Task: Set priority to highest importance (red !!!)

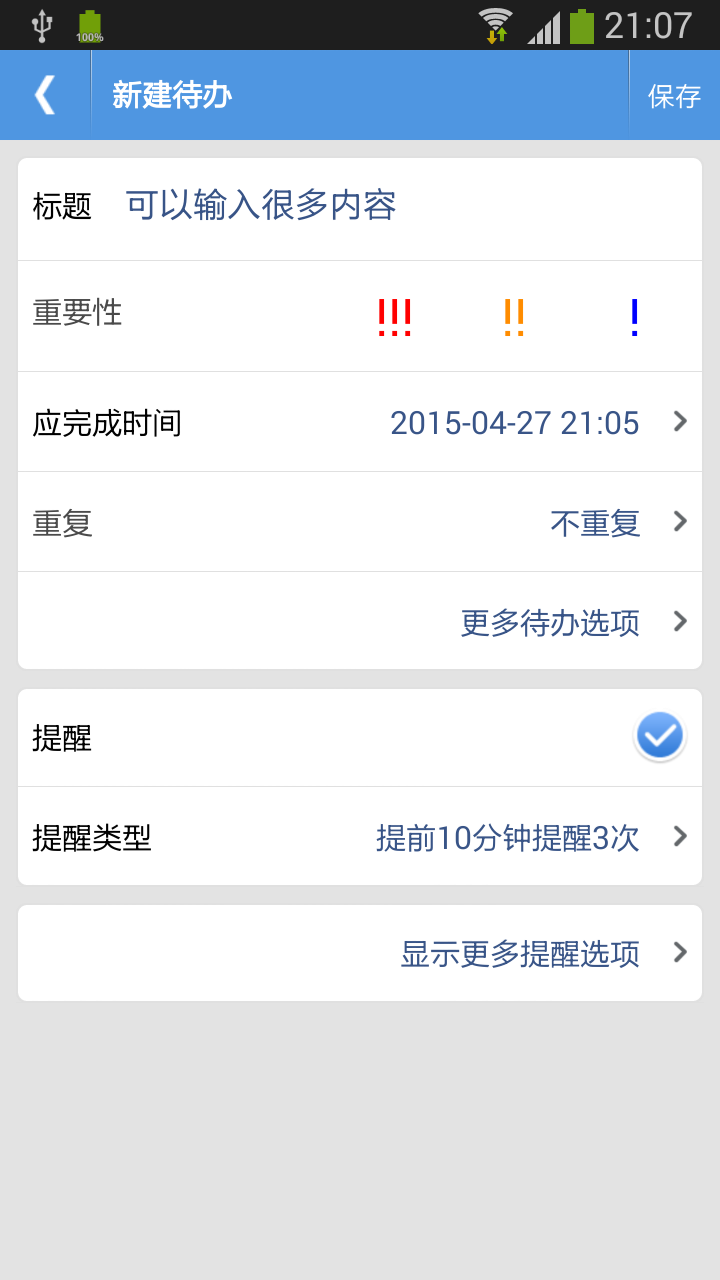Action: (395, 315)
